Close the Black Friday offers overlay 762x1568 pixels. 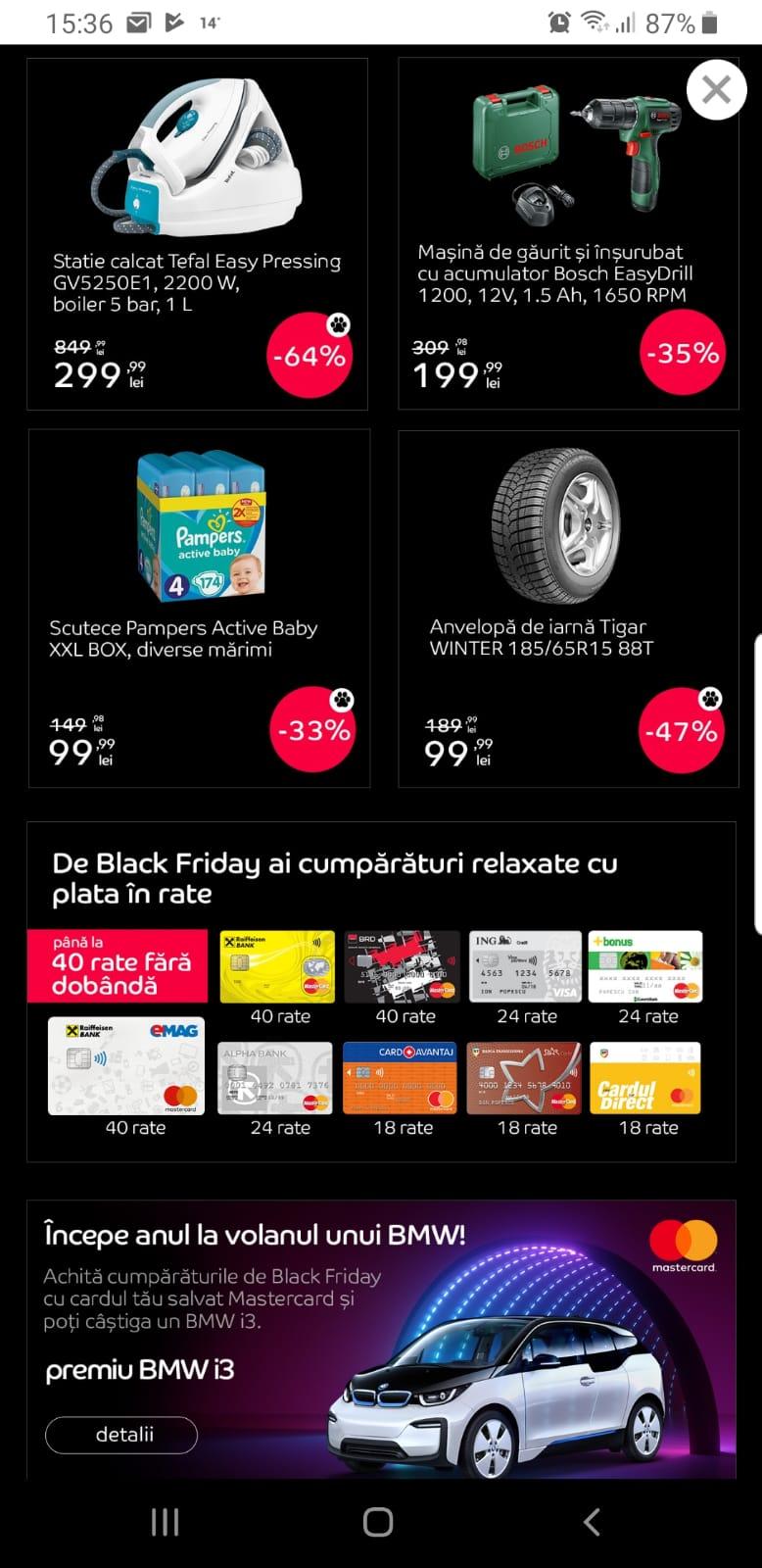716,90
